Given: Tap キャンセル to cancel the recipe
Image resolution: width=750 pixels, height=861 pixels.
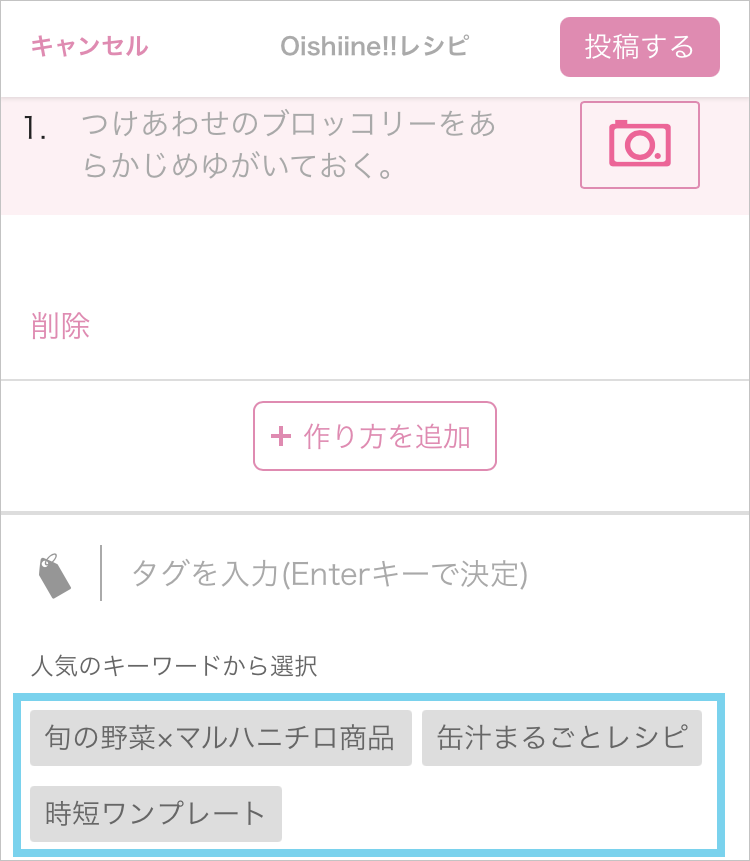Looking at the screenshot, I should (89, 46).
